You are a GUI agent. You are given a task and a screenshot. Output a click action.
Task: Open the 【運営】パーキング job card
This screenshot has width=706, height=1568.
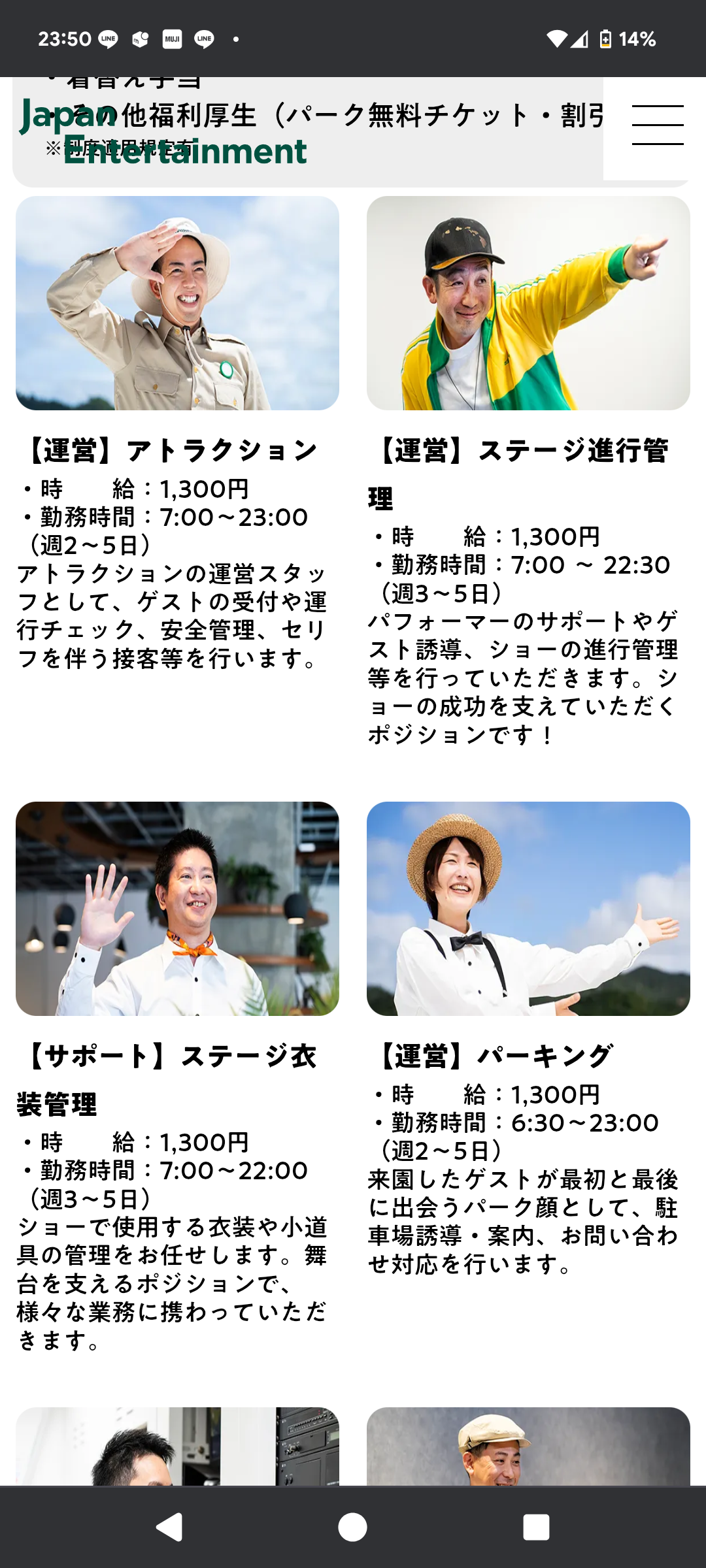point(528,1040)
